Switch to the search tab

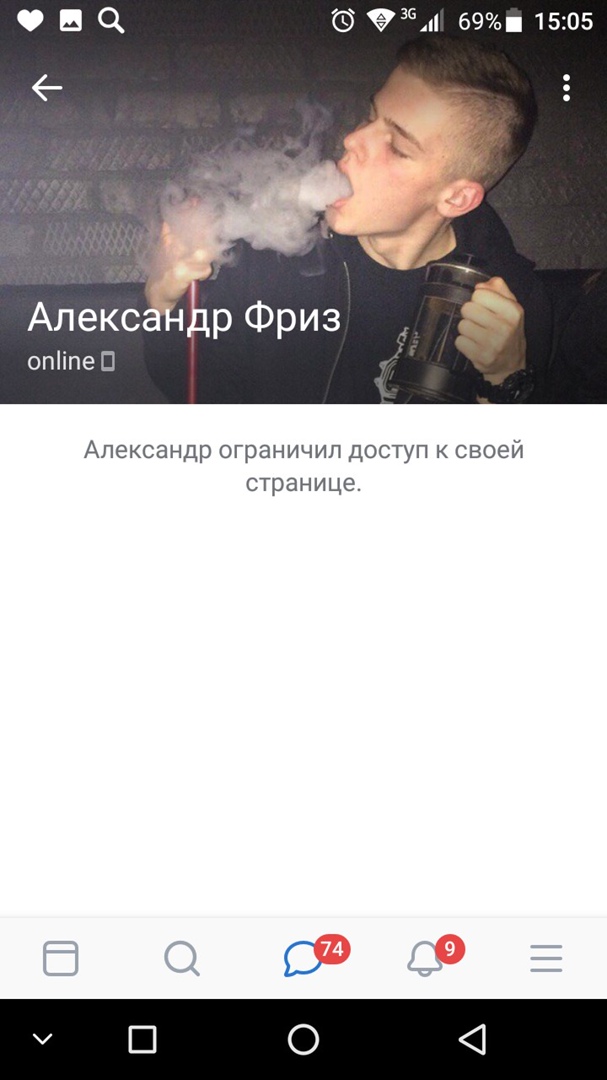(x=182, y=958)
